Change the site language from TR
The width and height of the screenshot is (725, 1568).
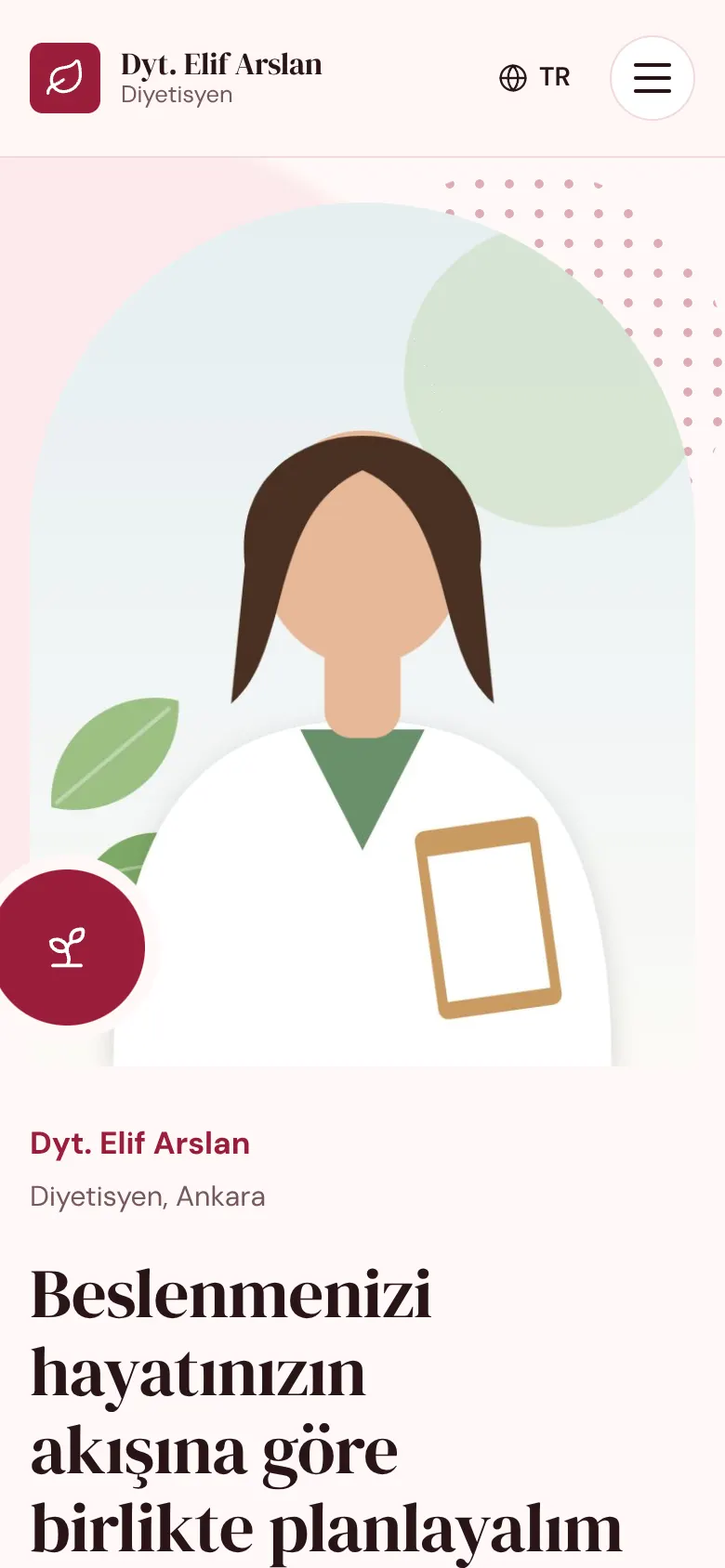point(535,77)
